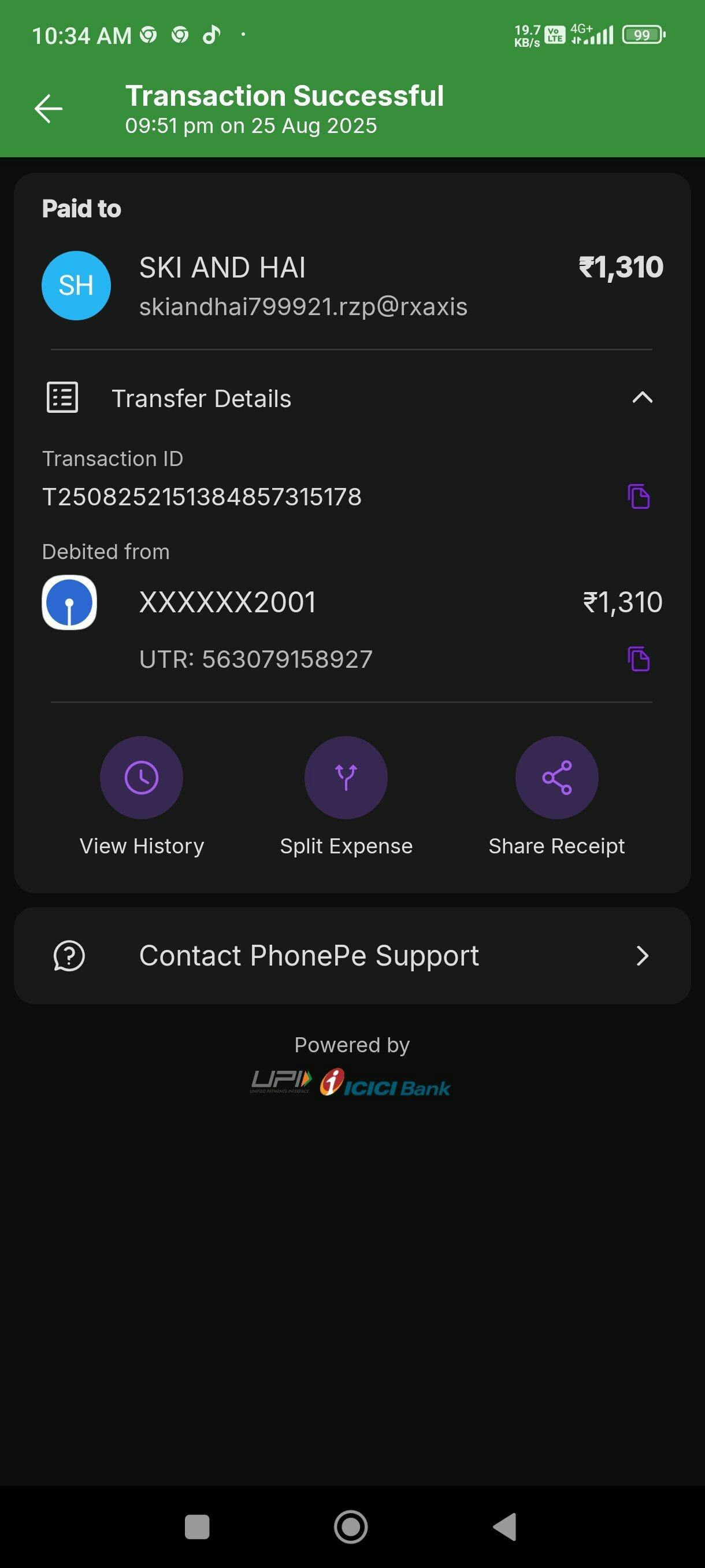Open Contact PhonePe Support
Image resolution: width=705 pixels, height=1568 pixels.
351,956
